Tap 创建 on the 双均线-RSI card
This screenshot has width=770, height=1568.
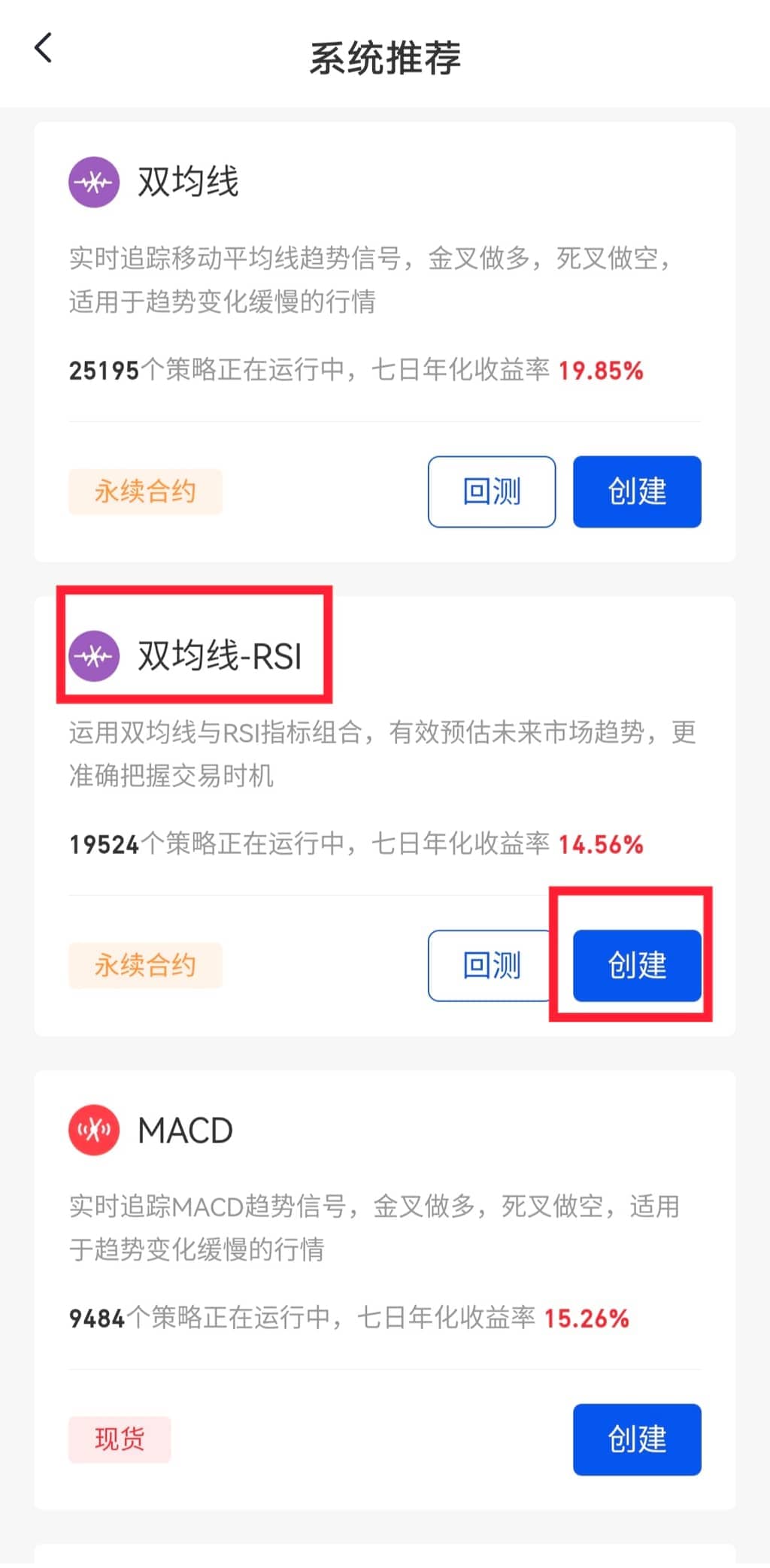click(x=637, y=965)
